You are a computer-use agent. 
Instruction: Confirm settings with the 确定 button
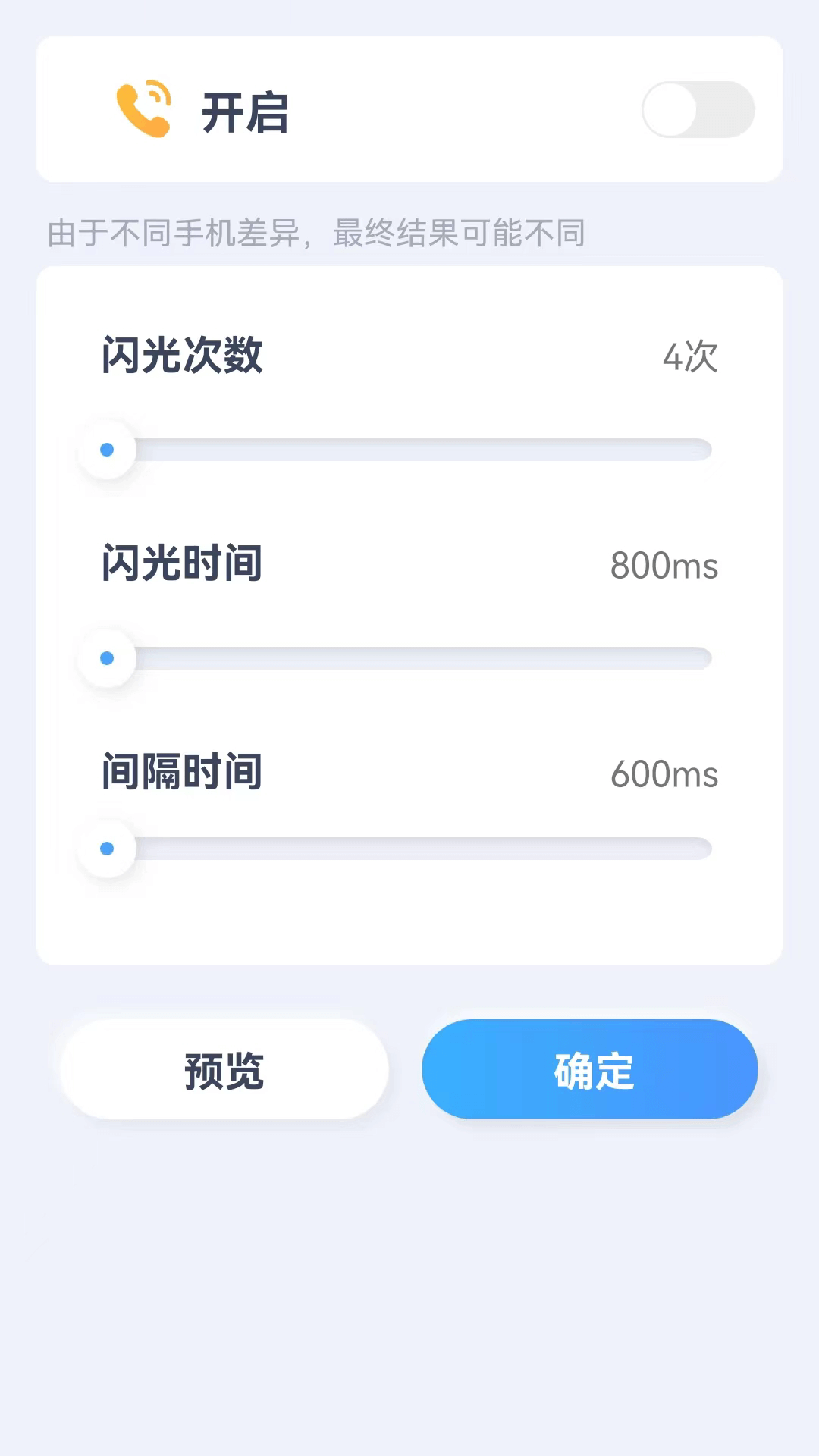click(x=589, y=1069)
